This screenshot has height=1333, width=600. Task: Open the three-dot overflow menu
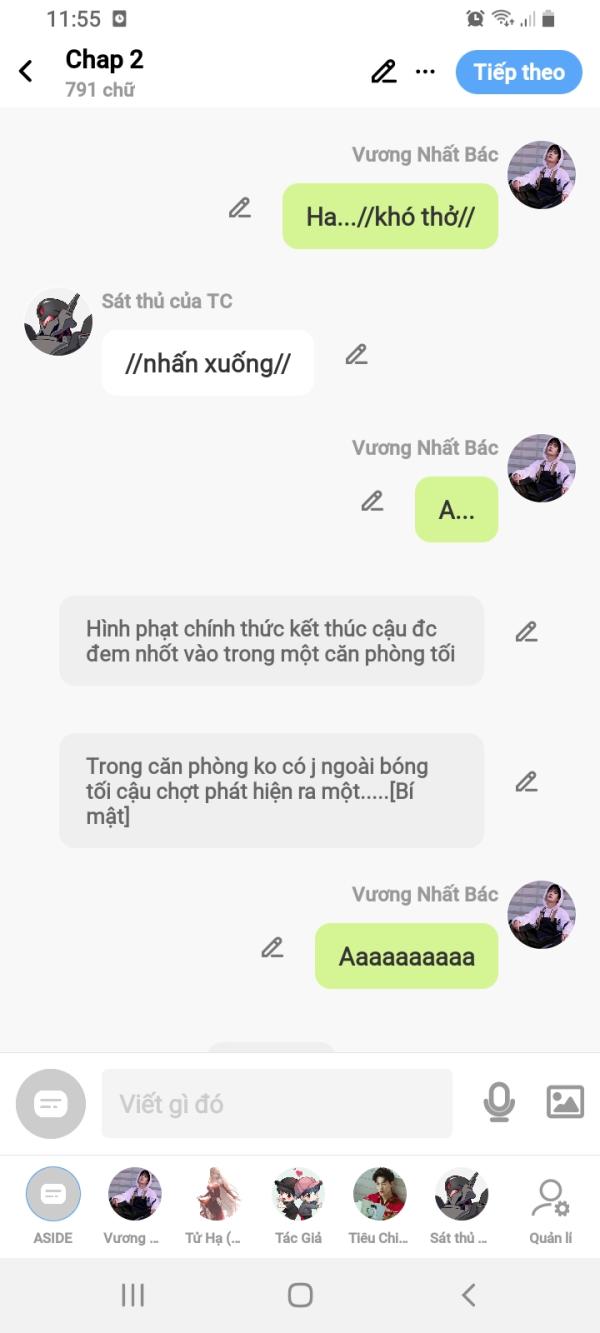[426, 72]
